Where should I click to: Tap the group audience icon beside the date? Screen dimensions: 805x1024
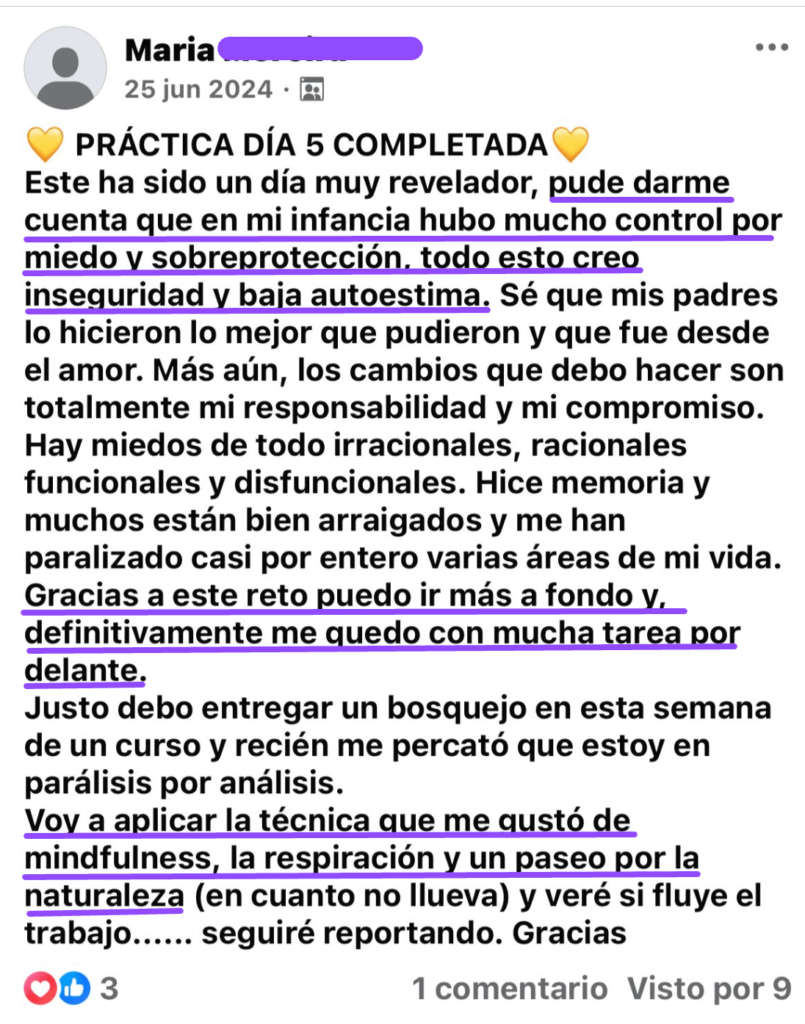click(x=312, y=89)
